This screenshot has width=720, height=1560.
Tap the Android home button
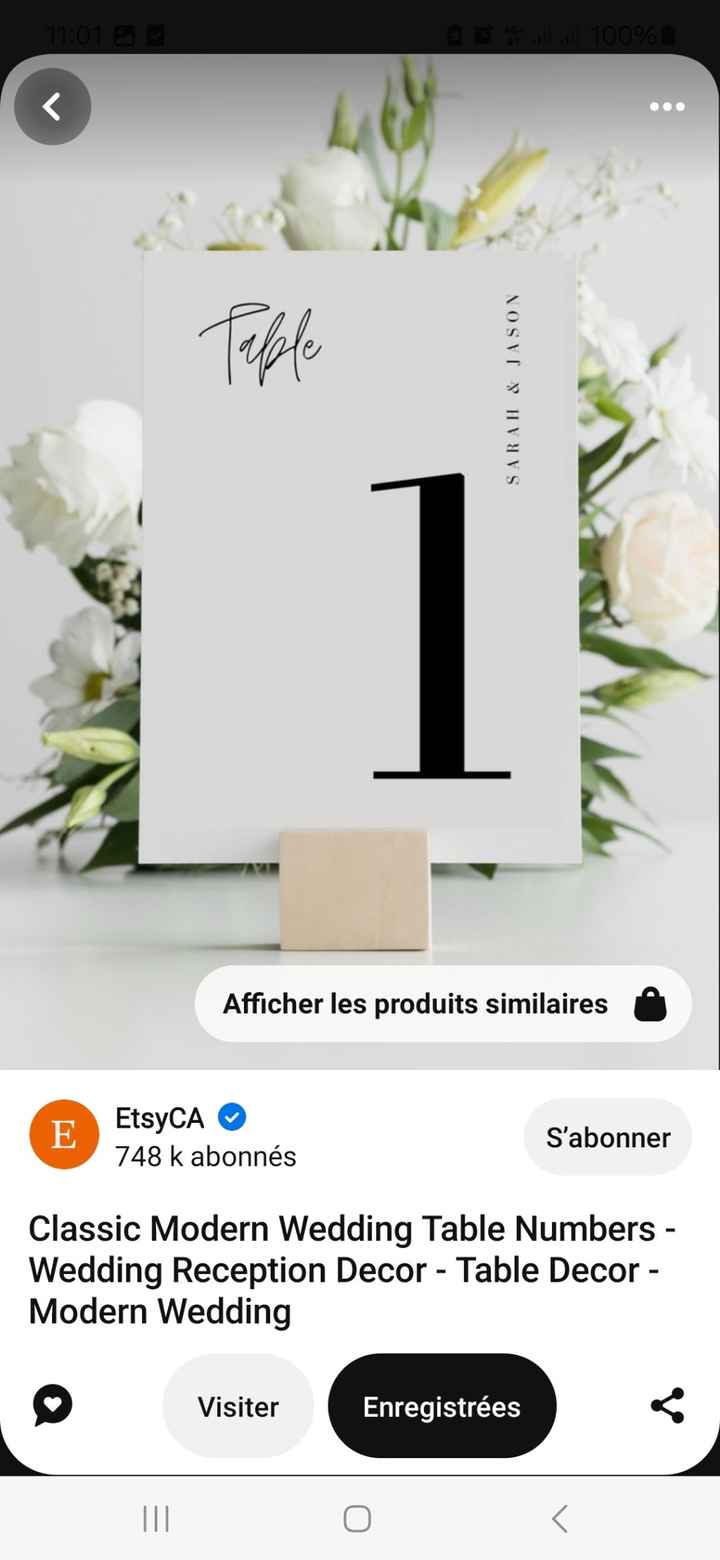356,1518
